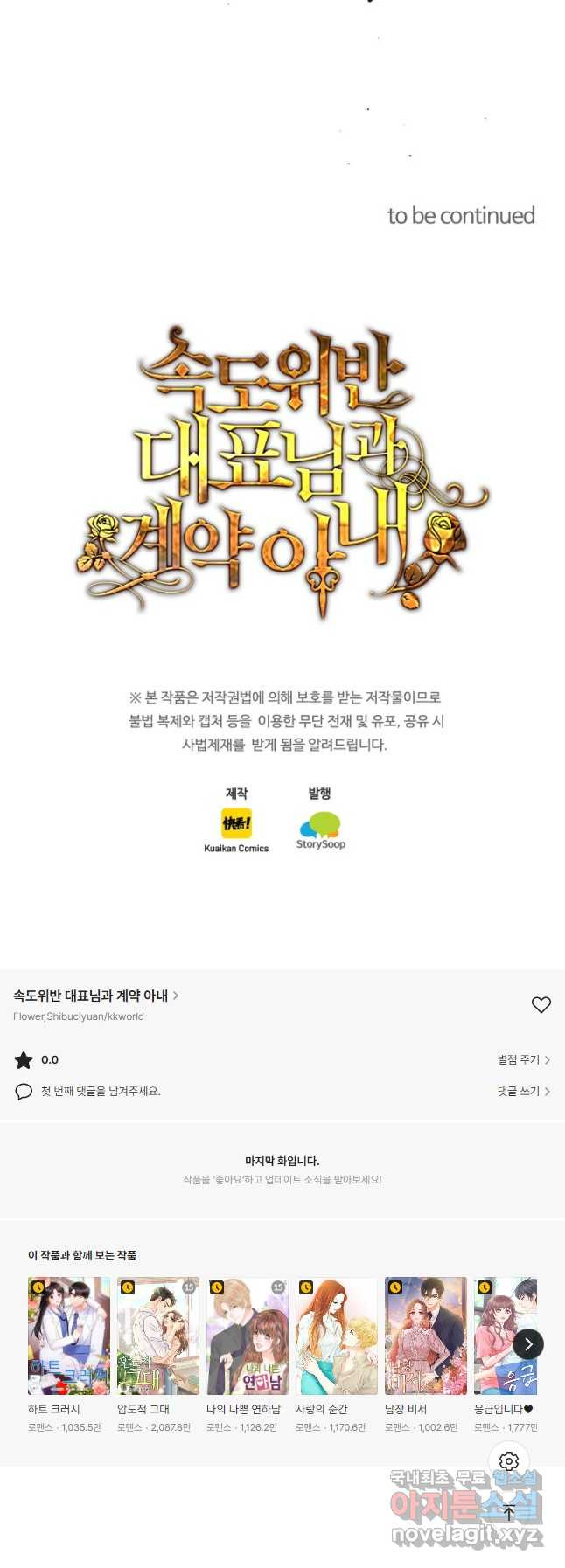Open the 압도적 그대 webtoon card

tap(158, 1336)
